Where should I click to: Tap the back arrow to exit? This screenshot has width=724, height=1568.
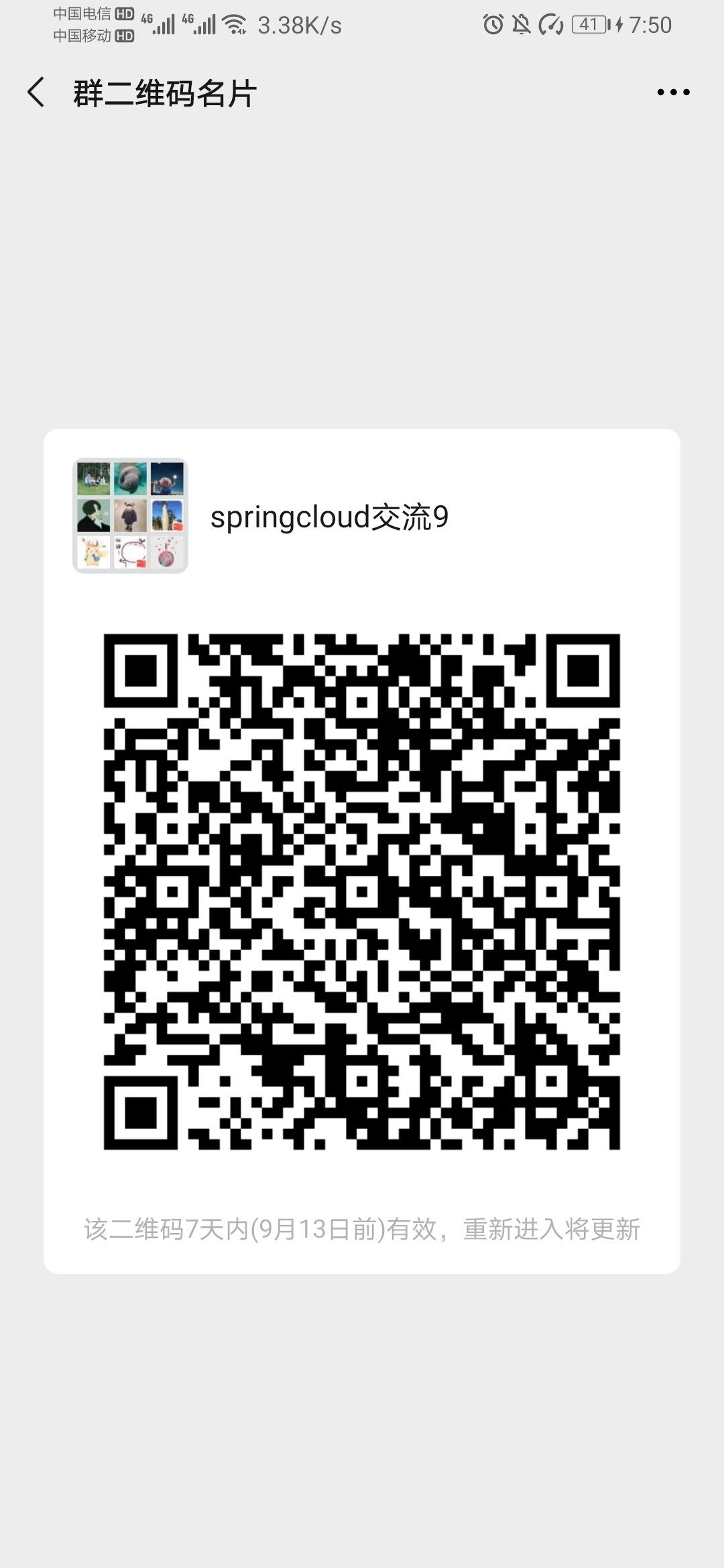(x=36, y=92)
